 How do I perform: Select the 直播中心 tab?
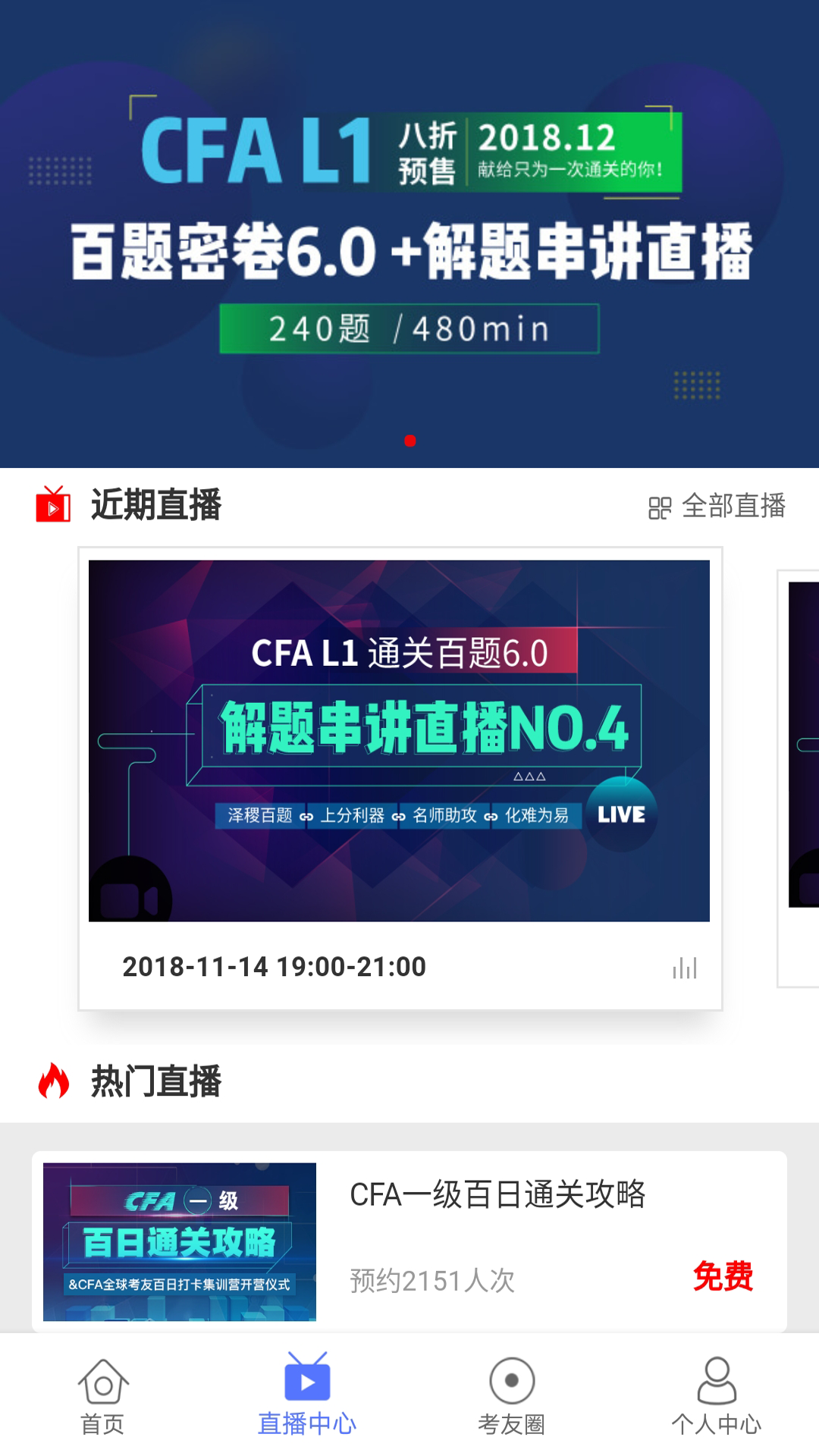pyautogui.click(x=307, y=1397)
